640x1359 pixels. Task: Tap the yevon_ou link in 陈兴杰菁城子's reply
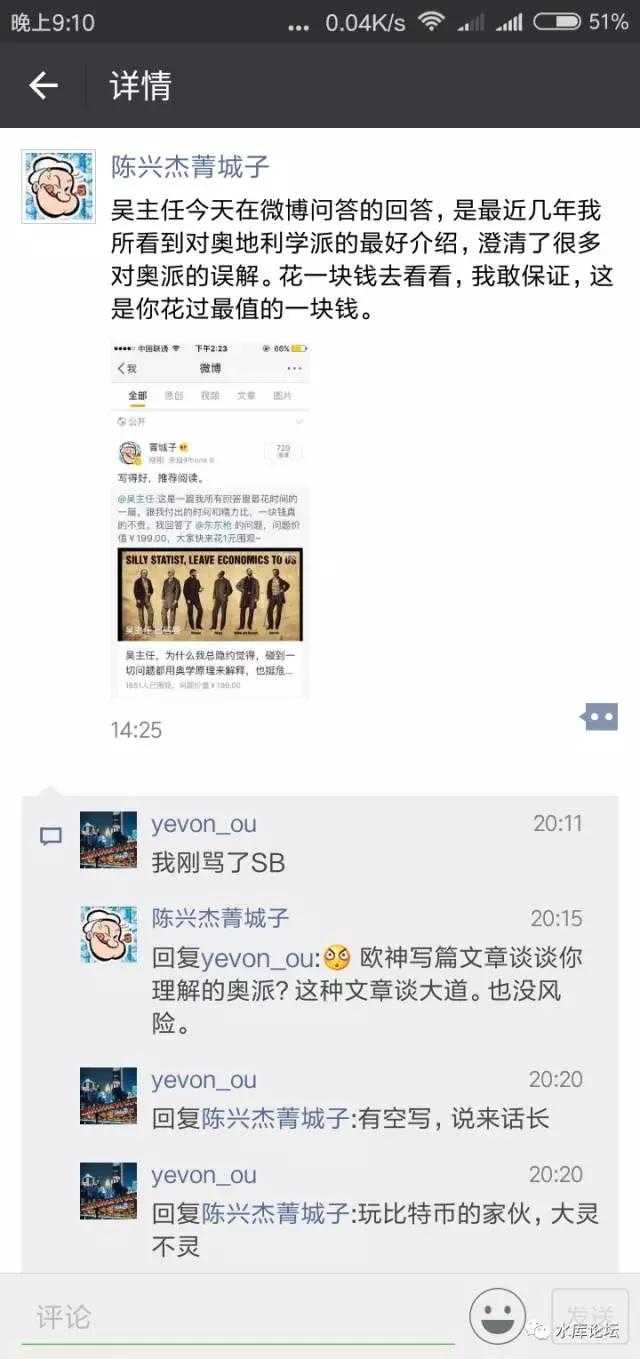tap(257, 958)
